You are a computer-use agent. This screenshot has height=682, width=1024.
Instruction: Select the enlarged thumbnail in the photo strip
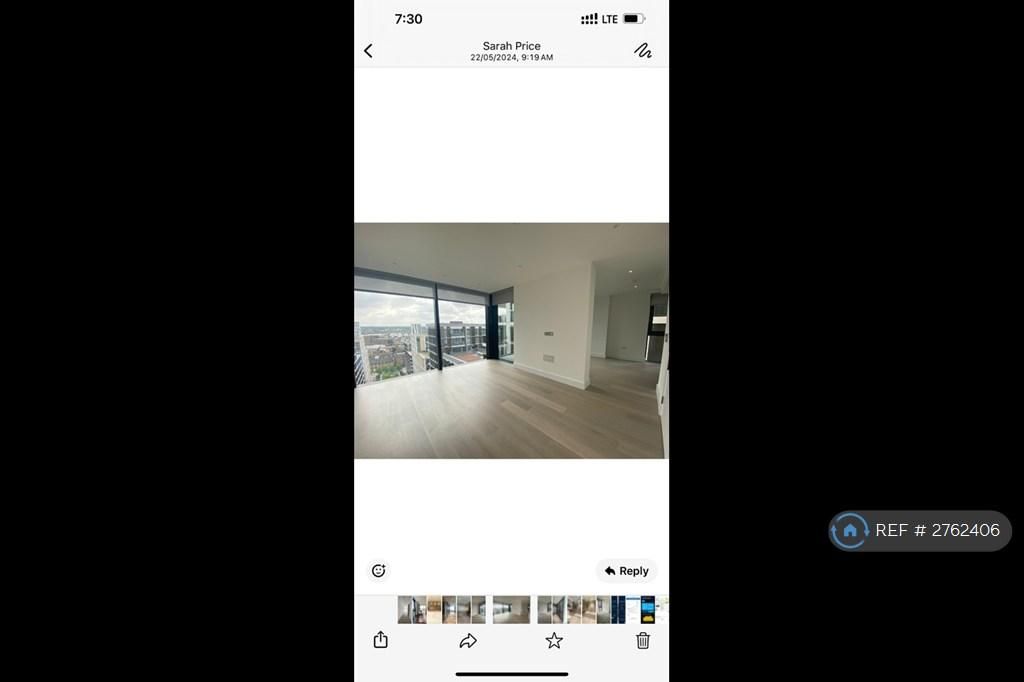(x=511, y=609)
